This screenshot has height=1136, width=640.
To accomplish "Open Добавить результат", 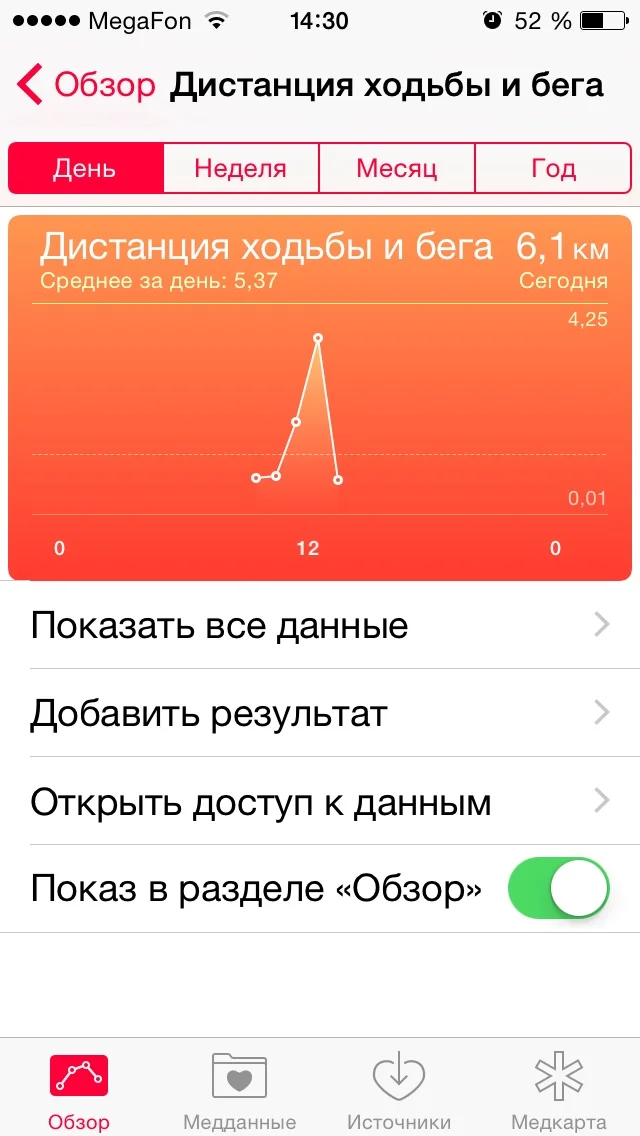I will [320, 714].
